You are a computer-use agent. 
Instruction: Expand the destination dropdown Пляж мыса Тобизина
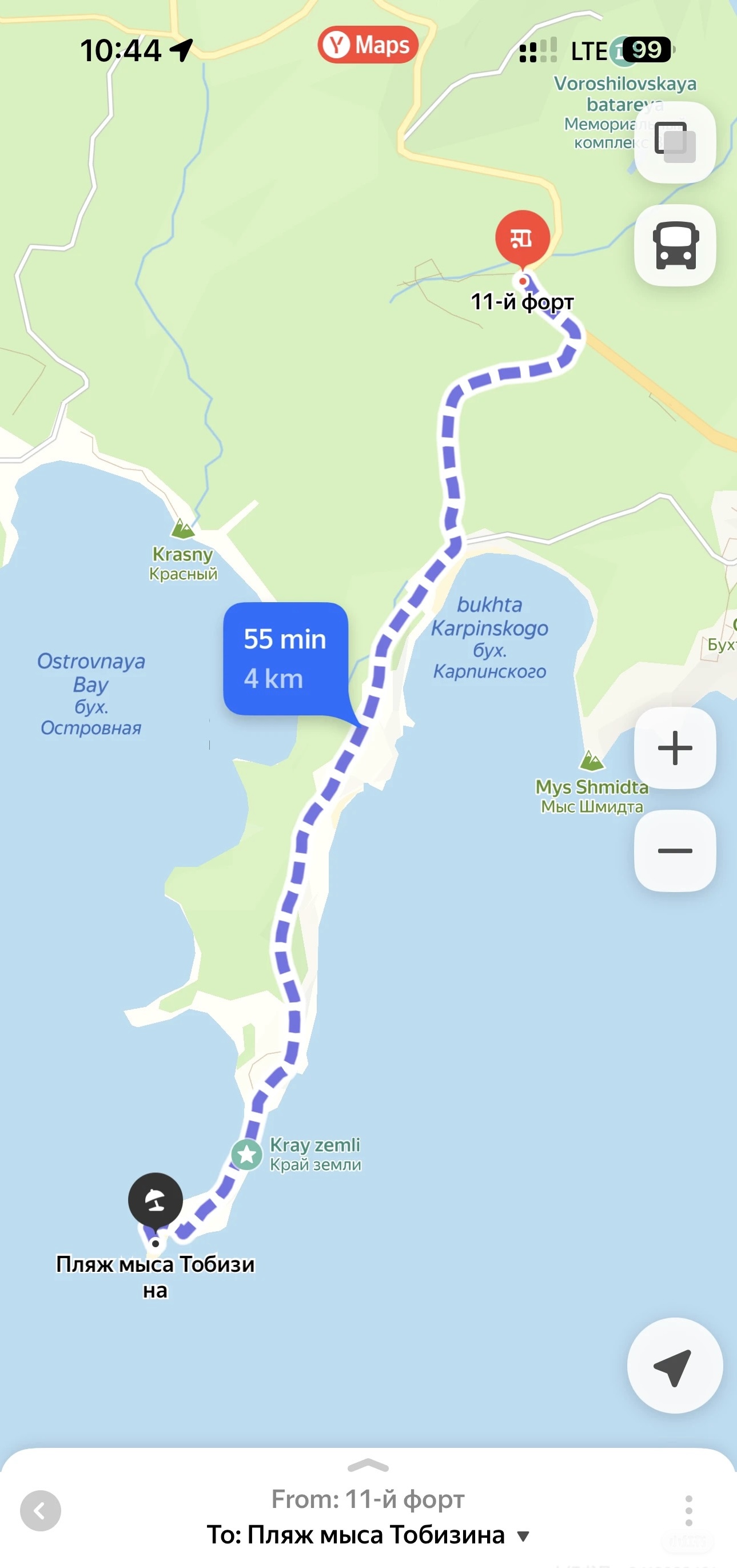(x=522, y=1536)
